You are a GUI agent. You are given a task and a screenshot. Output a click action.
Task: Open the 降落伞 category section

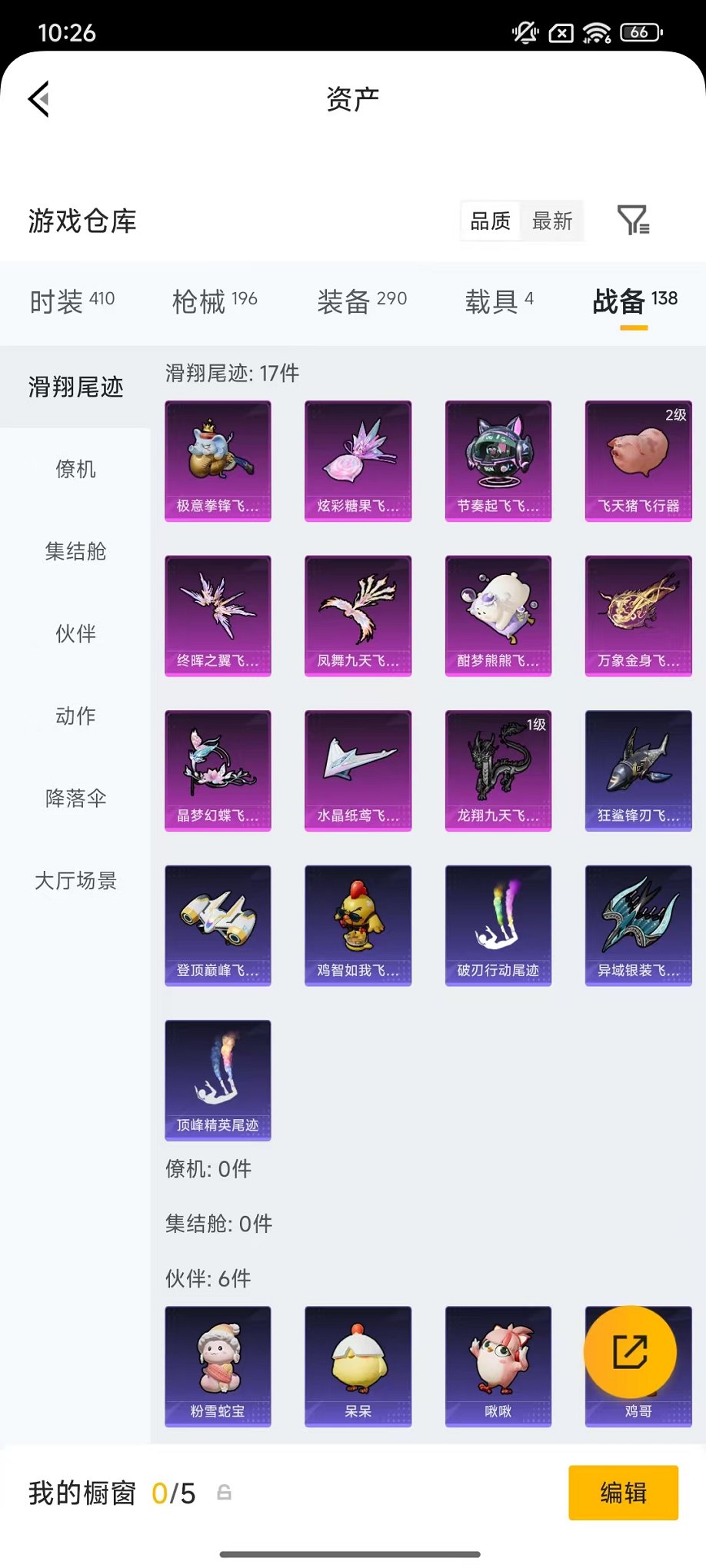click(75, 799)
